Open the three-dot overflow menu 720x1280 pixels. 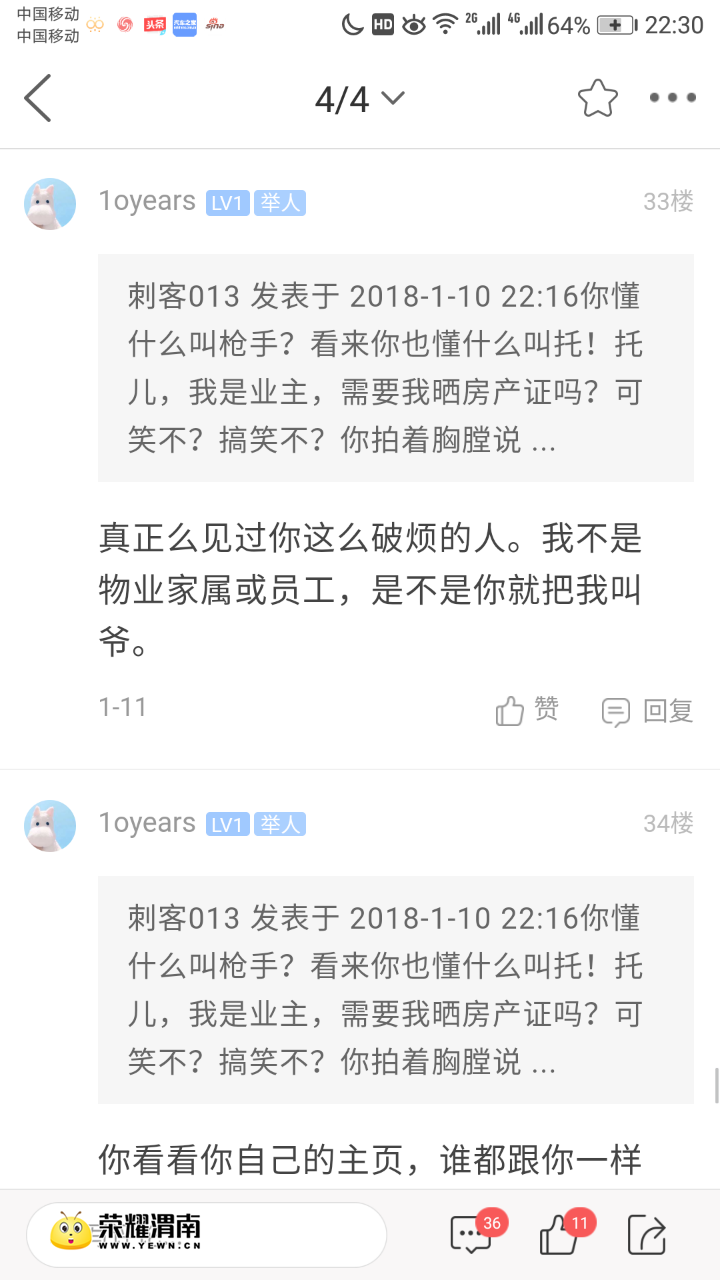pos(672,98)
